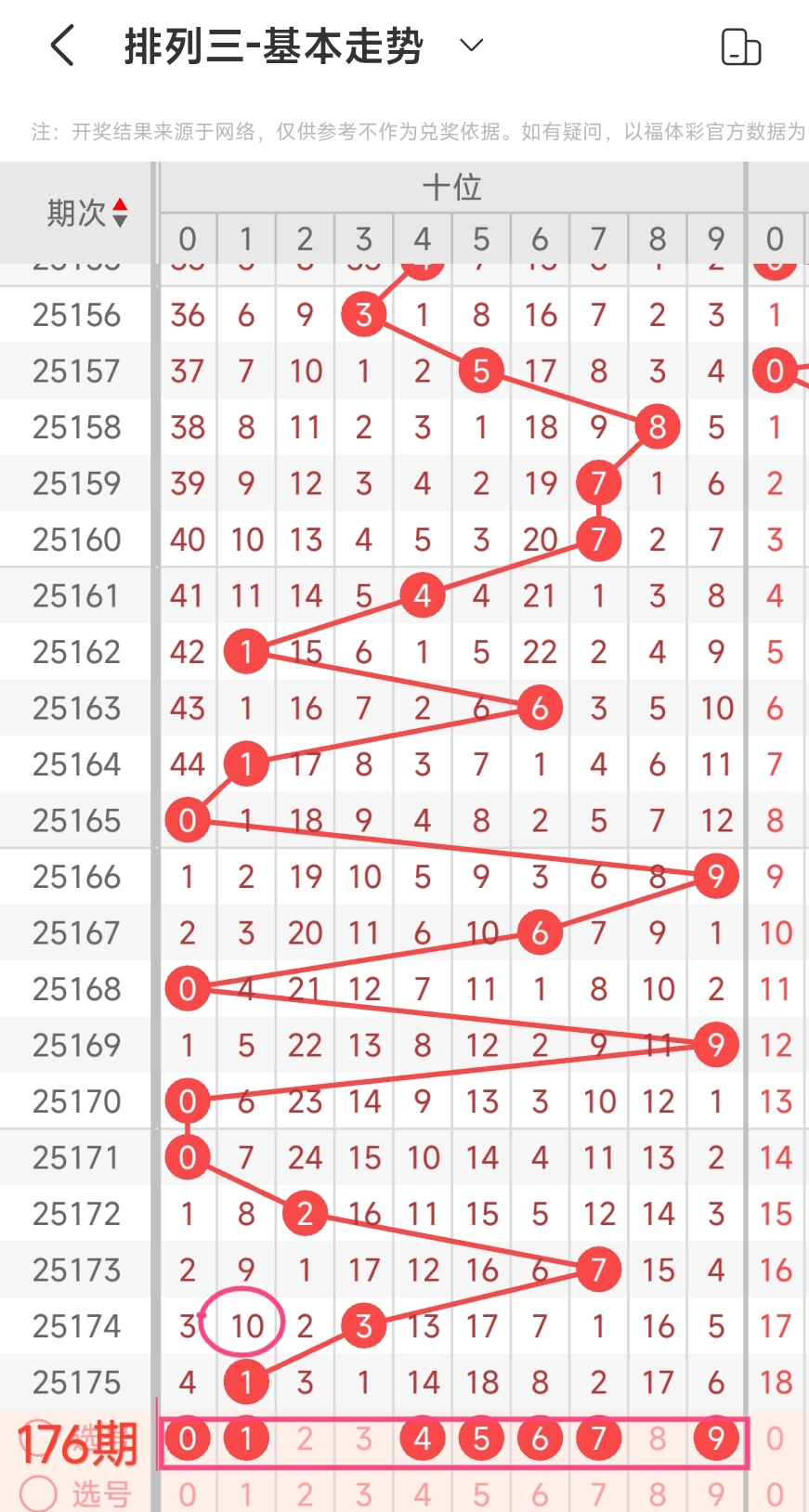Image resolution: width=809 pixels, height=1512 pixels.
Task: Select the bottom 选号 row radio circle
Action: tap(39, 1493)
